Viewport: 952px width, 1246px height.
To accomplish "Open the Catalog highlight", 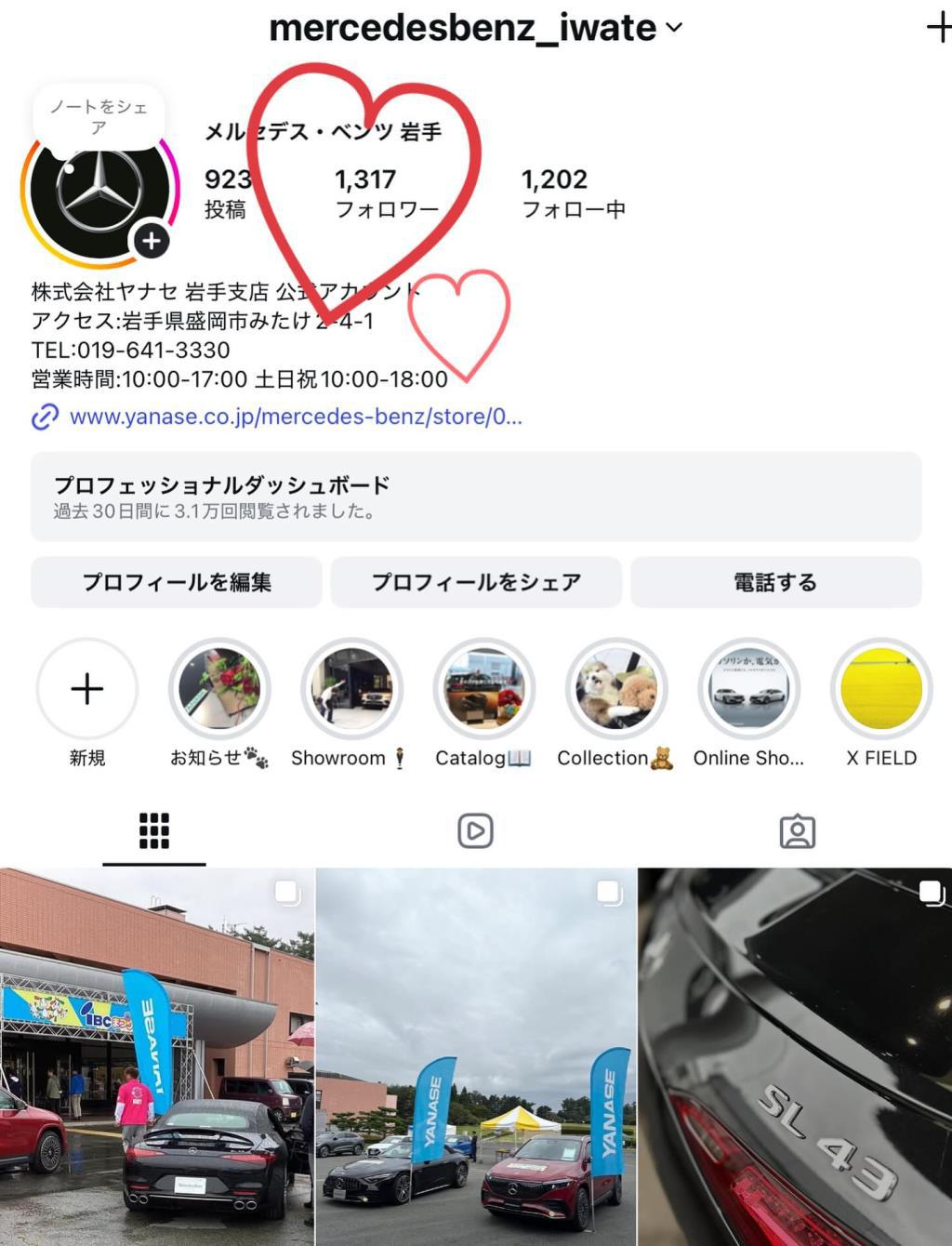I will coord(483,689).
